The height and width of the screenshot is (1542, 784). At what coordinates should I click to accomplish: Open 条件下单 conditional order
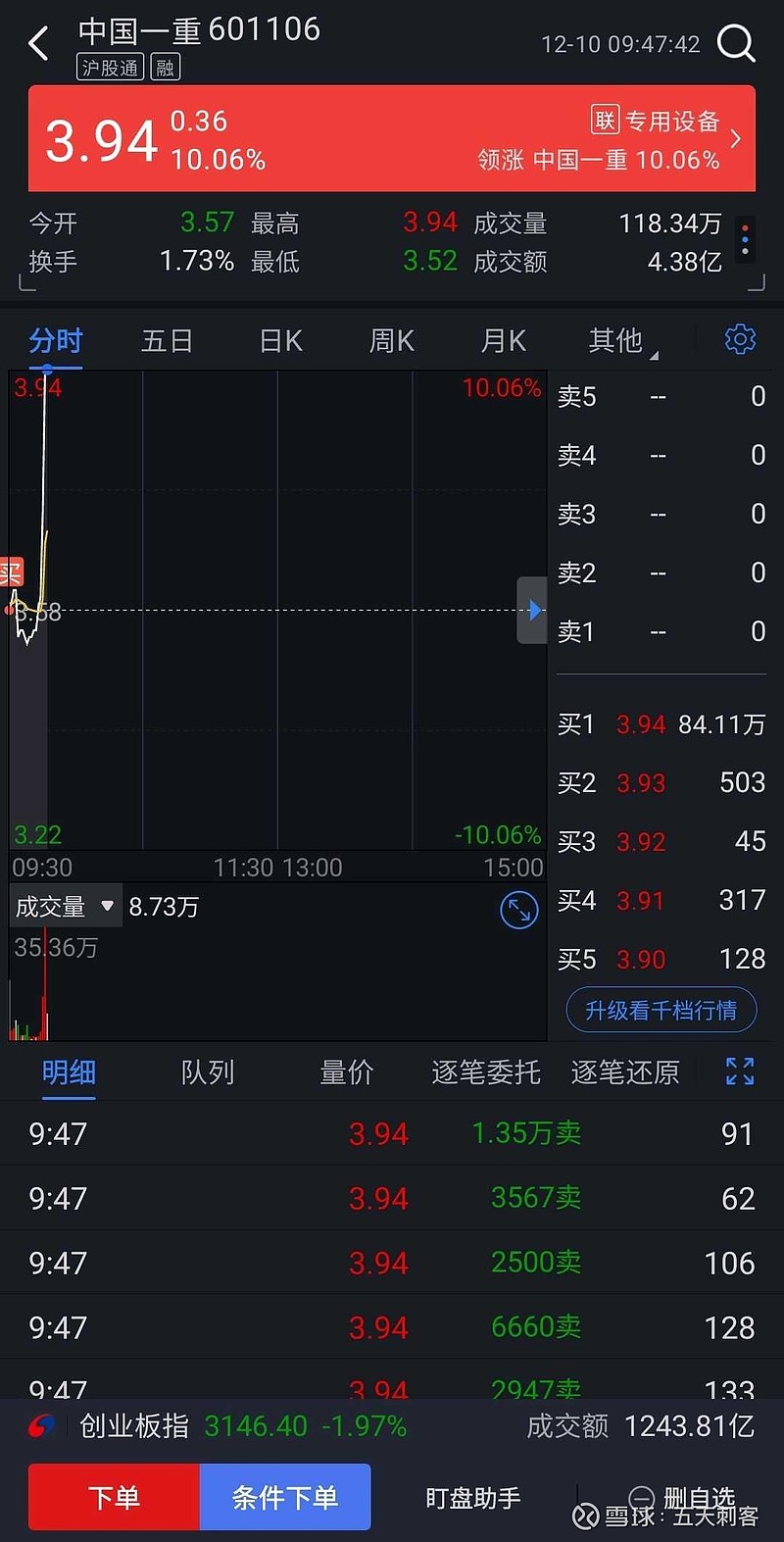coord(285,1497)
